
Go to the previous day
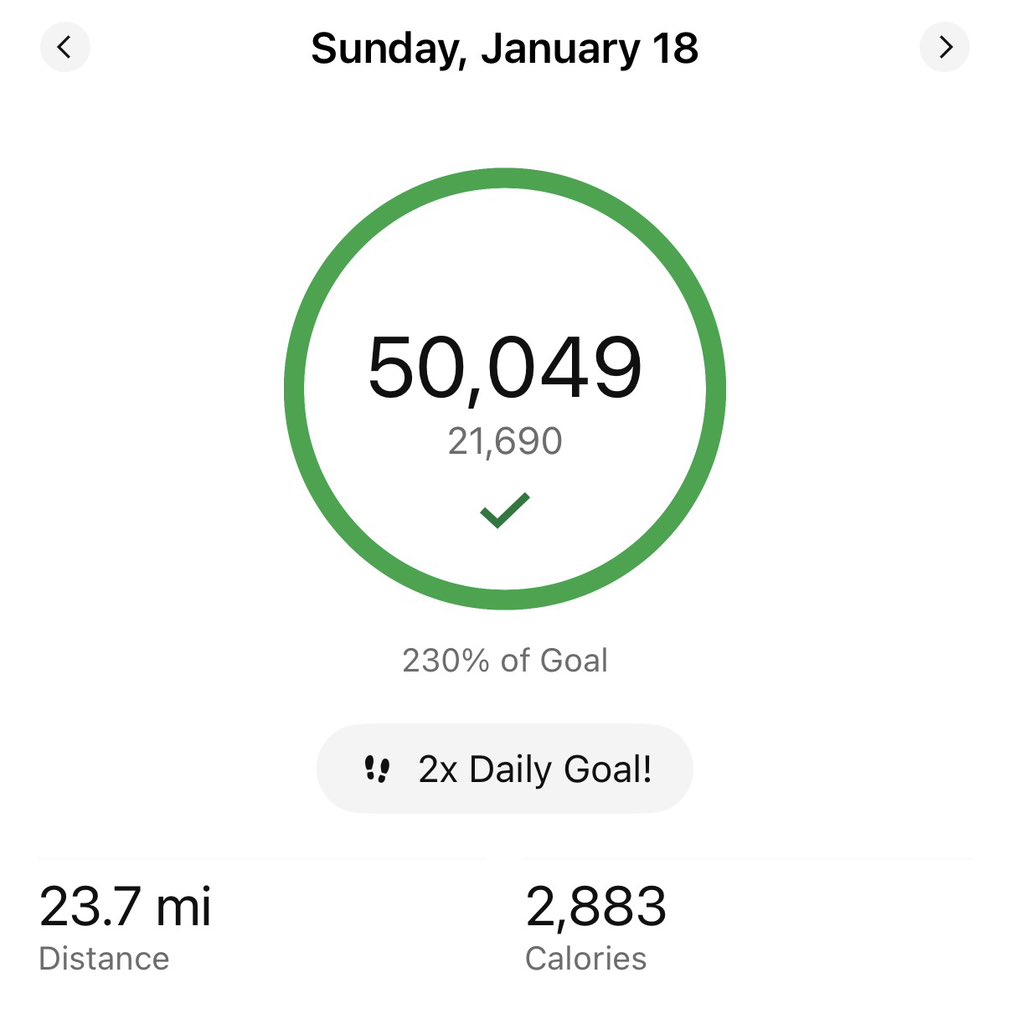tap(65, 47)
